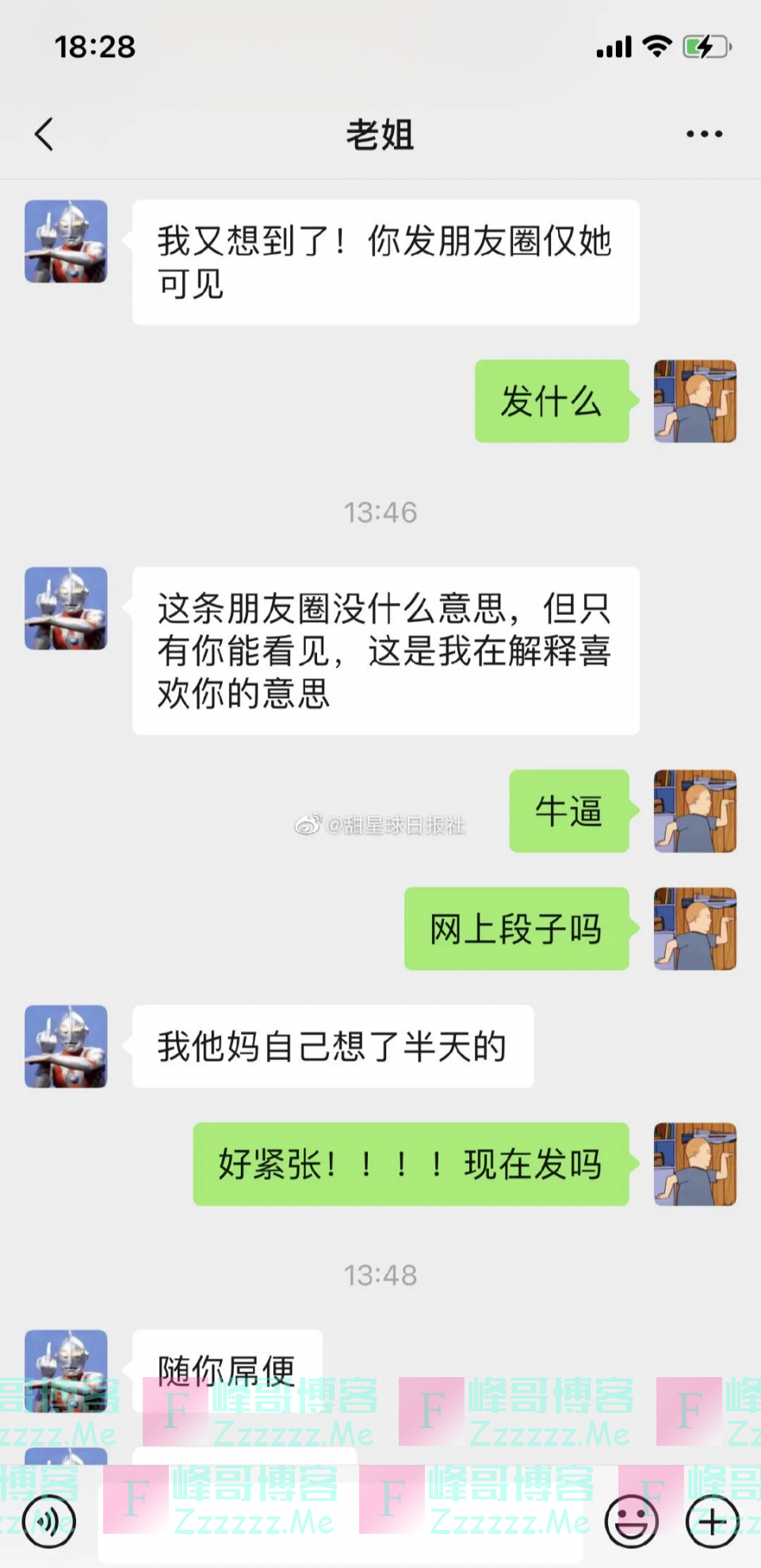Go back from the 老姐 chat
Viewport: 761px width, 1568px height.
point(44,134)
